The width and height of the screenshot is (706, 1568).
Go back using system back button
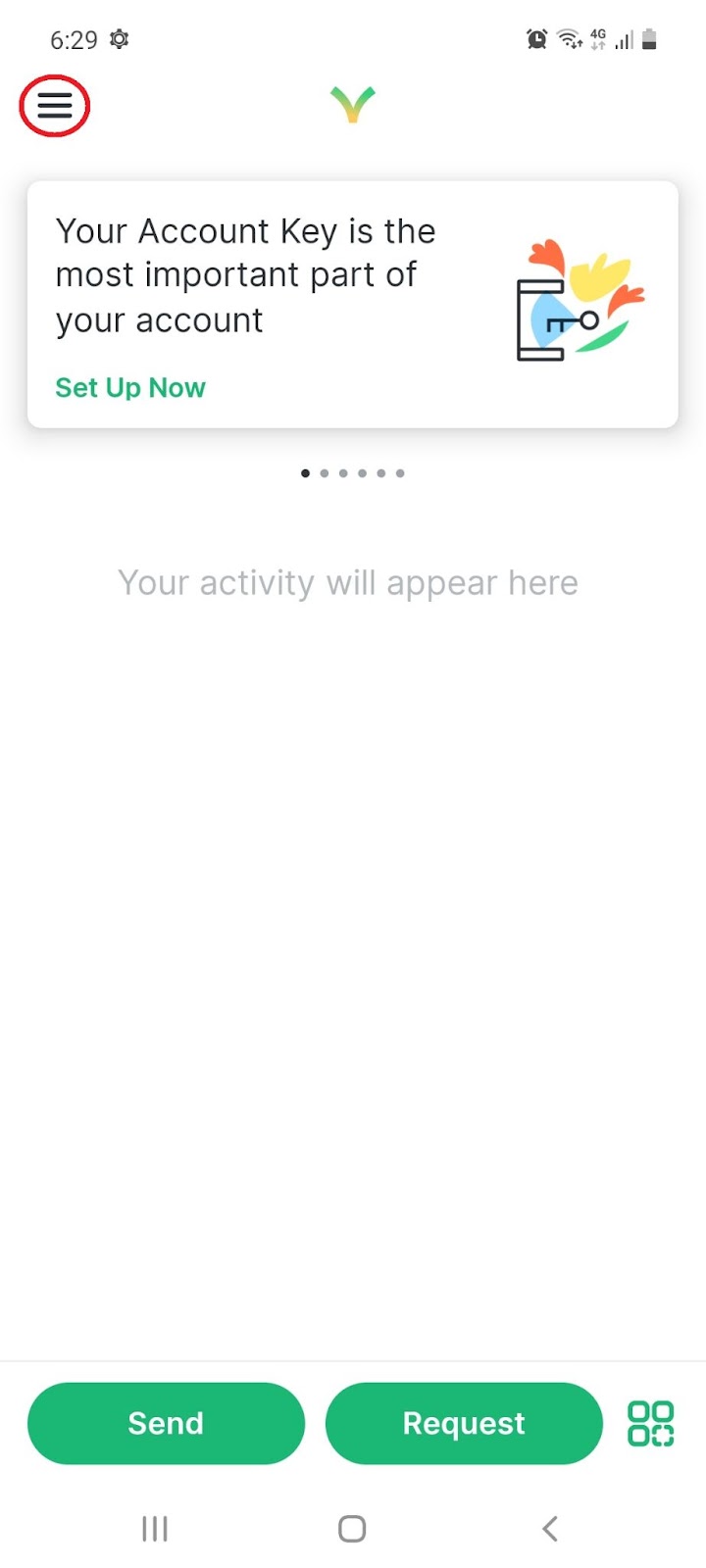click(550, 1528)
